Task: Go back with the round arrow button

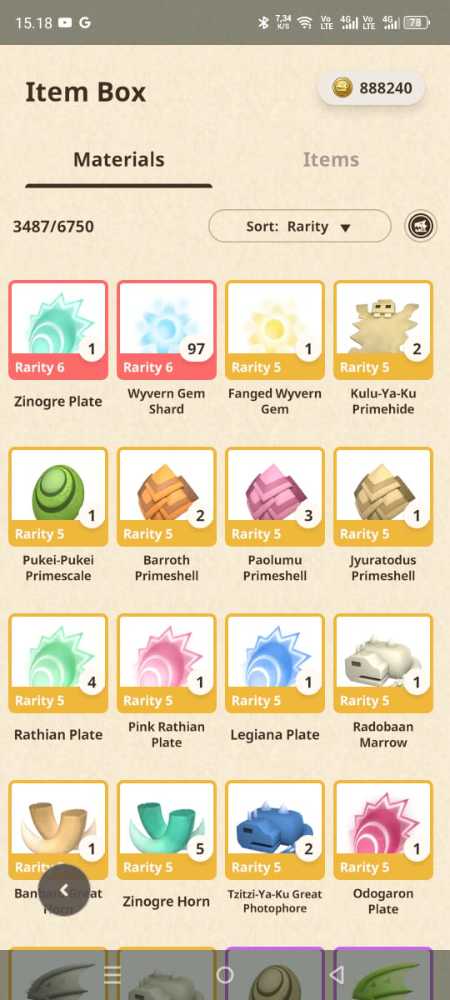Action: [x=64, y=890]
